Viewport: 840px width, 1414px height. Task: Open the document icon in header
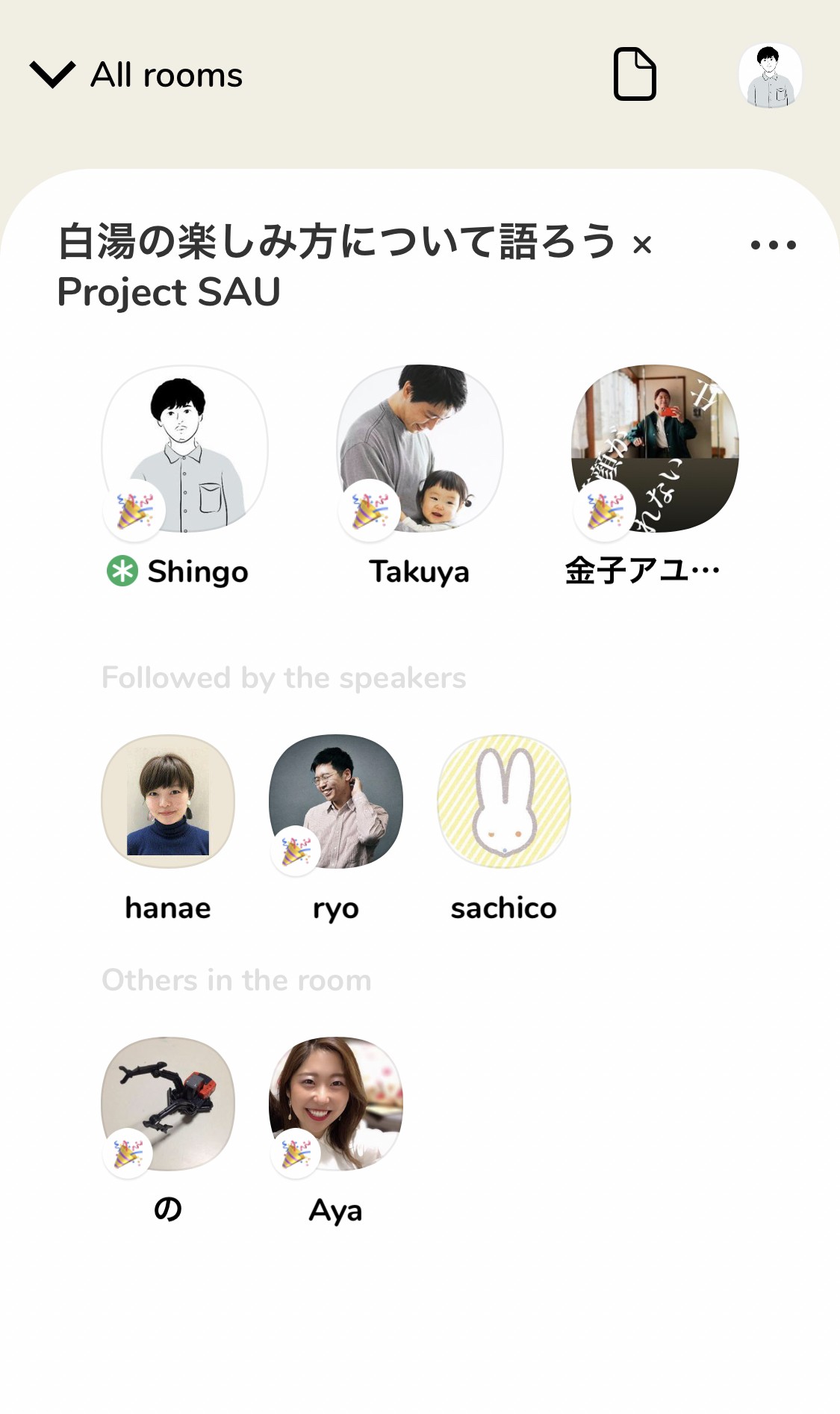click(635, 74)
